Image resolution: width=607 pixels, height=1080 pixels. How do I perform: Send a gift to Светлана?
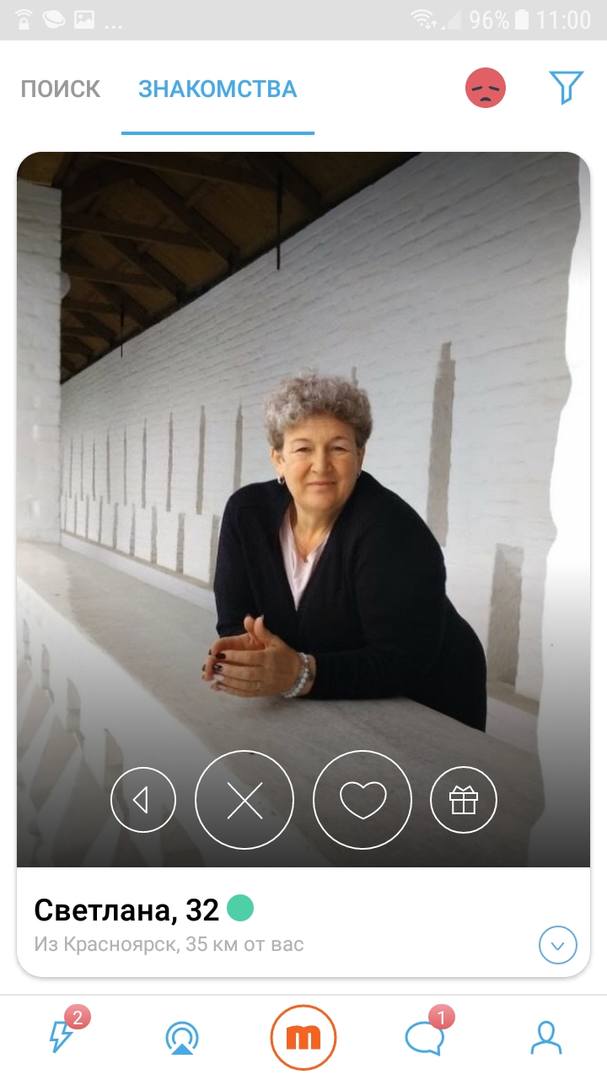[x=463, y=800]
